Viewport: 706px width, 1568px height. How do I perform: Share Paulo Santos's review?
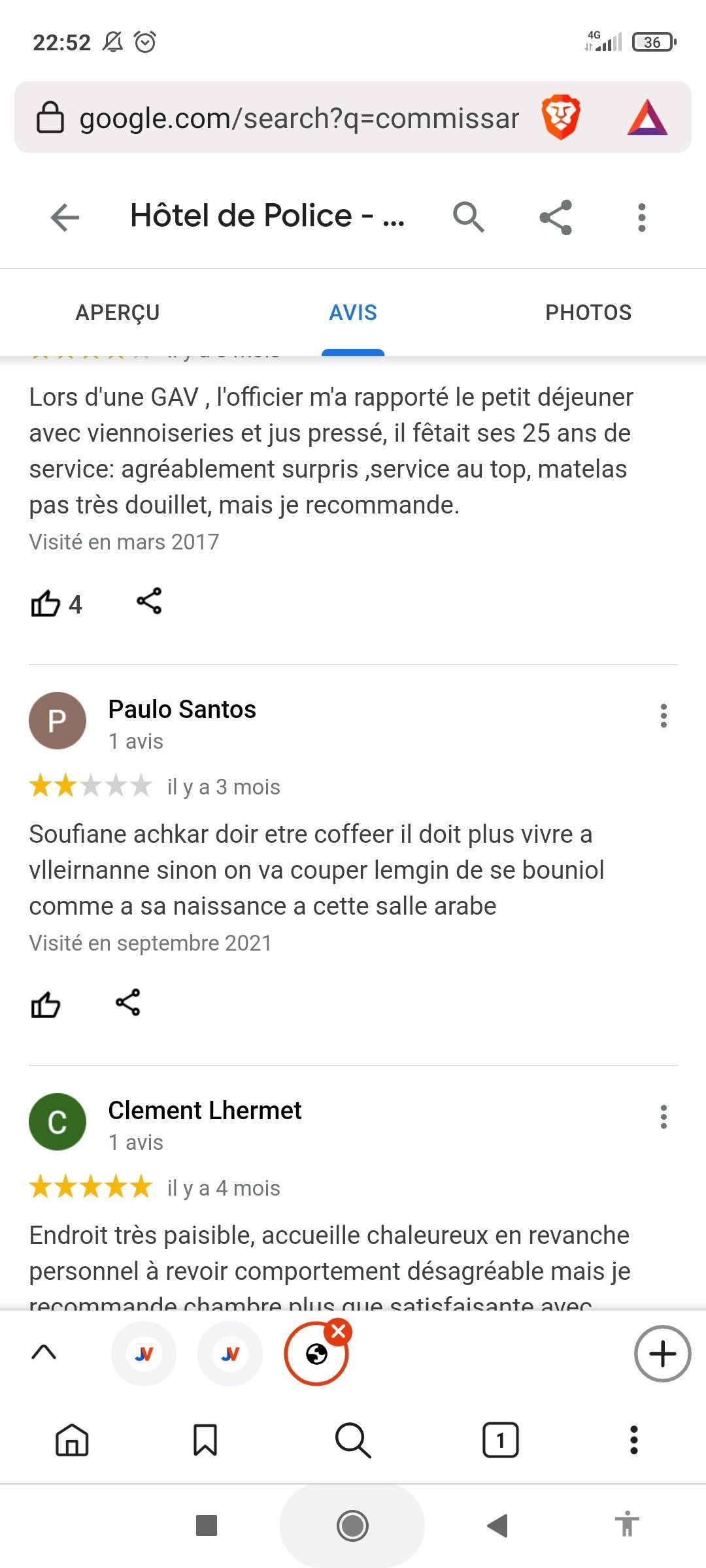(x=128, y=1002)
